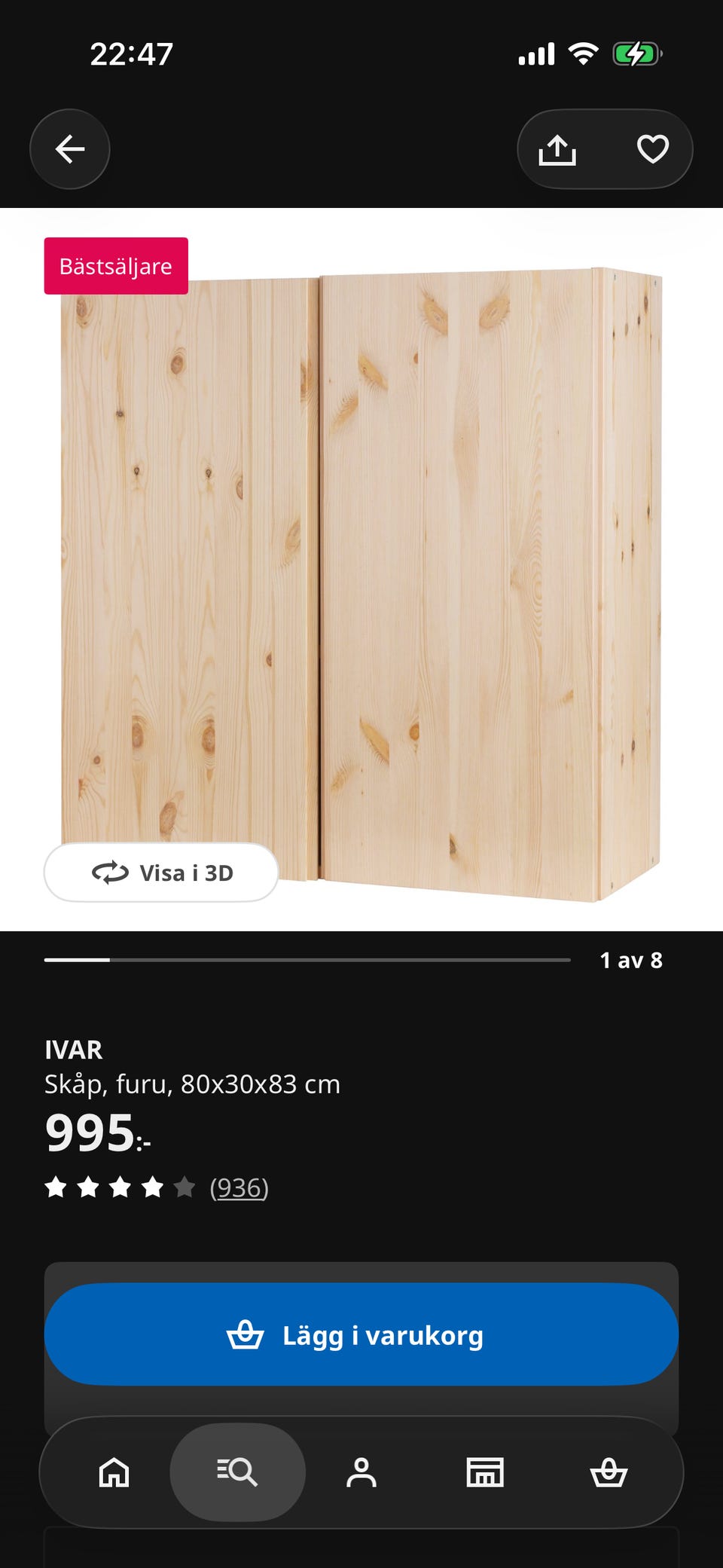This screenshot has height=1568, width=723.
Task: Switch to the home tab
Action: [114, 1472]
